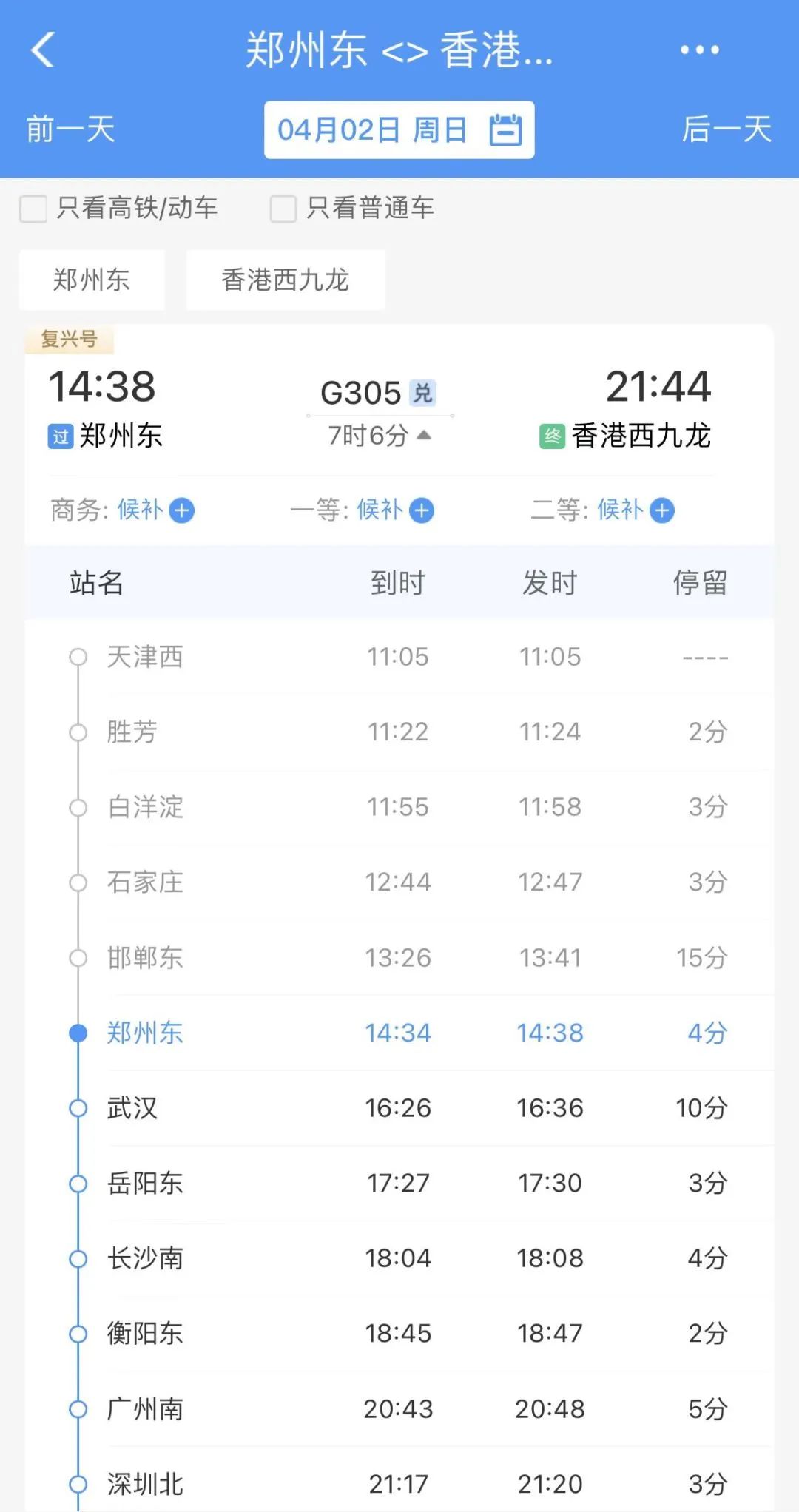Screen dimensions: 799x1512
Task: Select the 香港西九龙 station chip
Action: pyautogui.click(x=285, y=280)
